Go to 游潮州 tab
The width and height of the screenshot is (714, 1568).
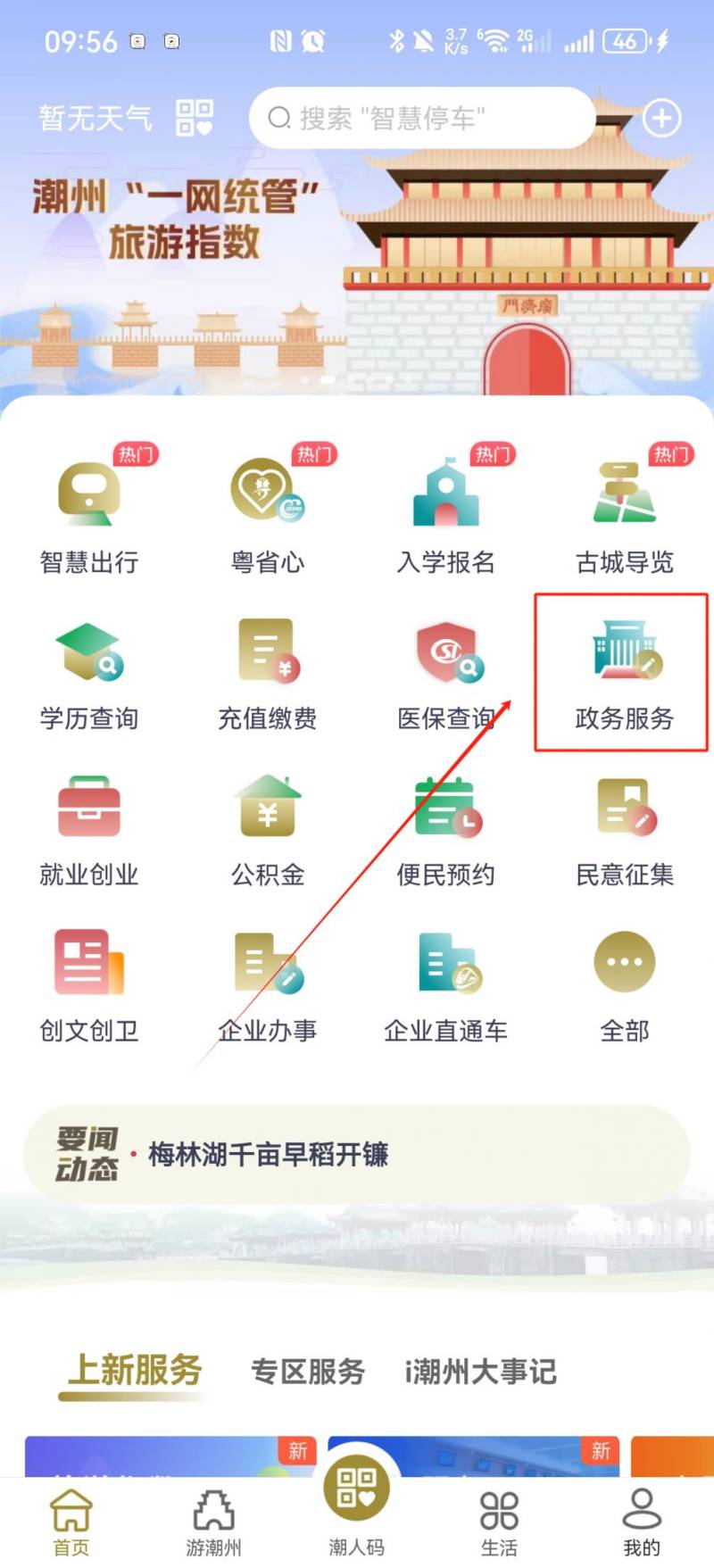[x=213, y=1522]
